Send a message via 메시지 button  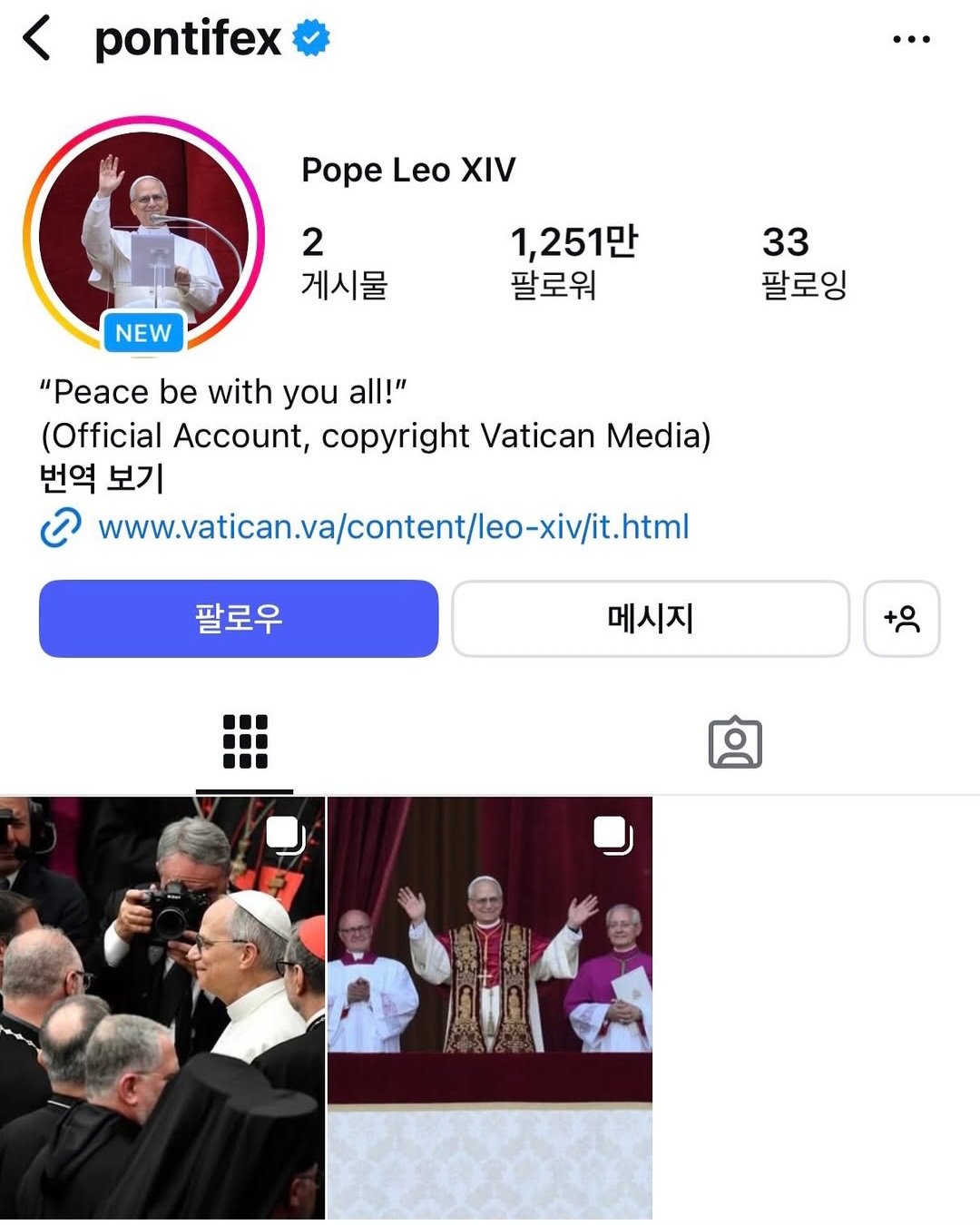click(x=651, y=619)
